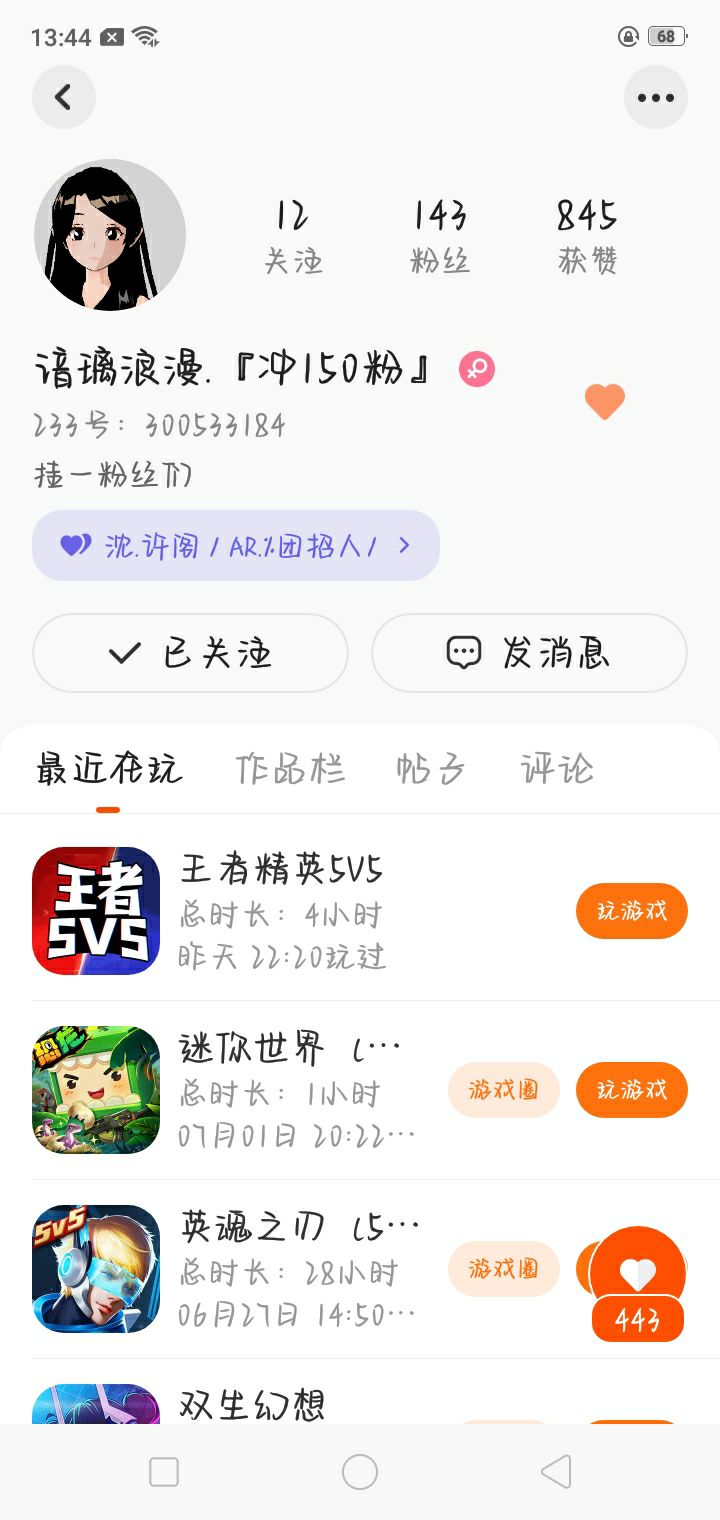Switch to the 帖子 tab
Screen dimensions: 720x1520
pos(431,769)
